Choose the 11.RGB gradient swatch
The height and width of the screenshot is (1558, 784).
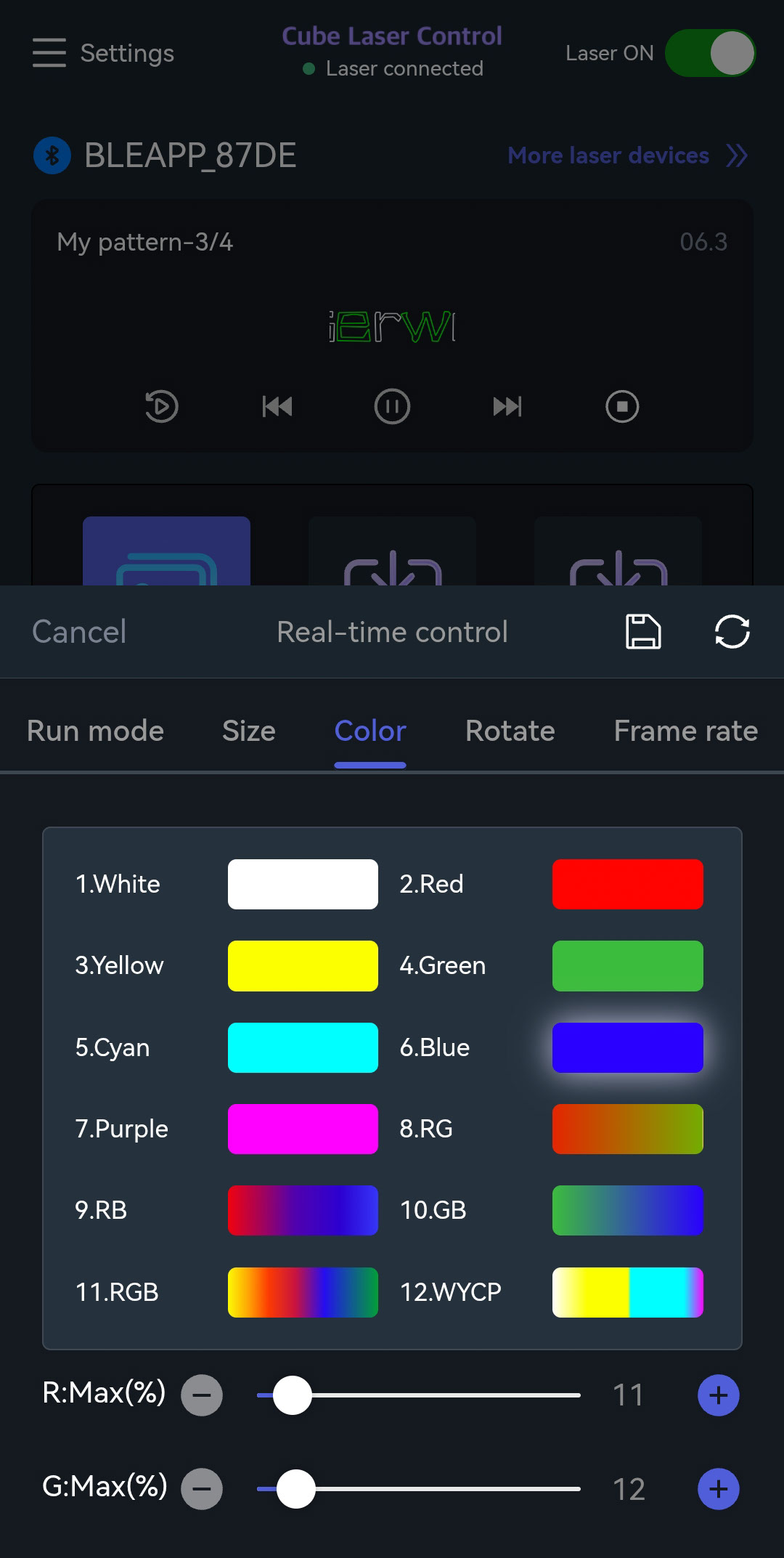[x=303, y=1292]
